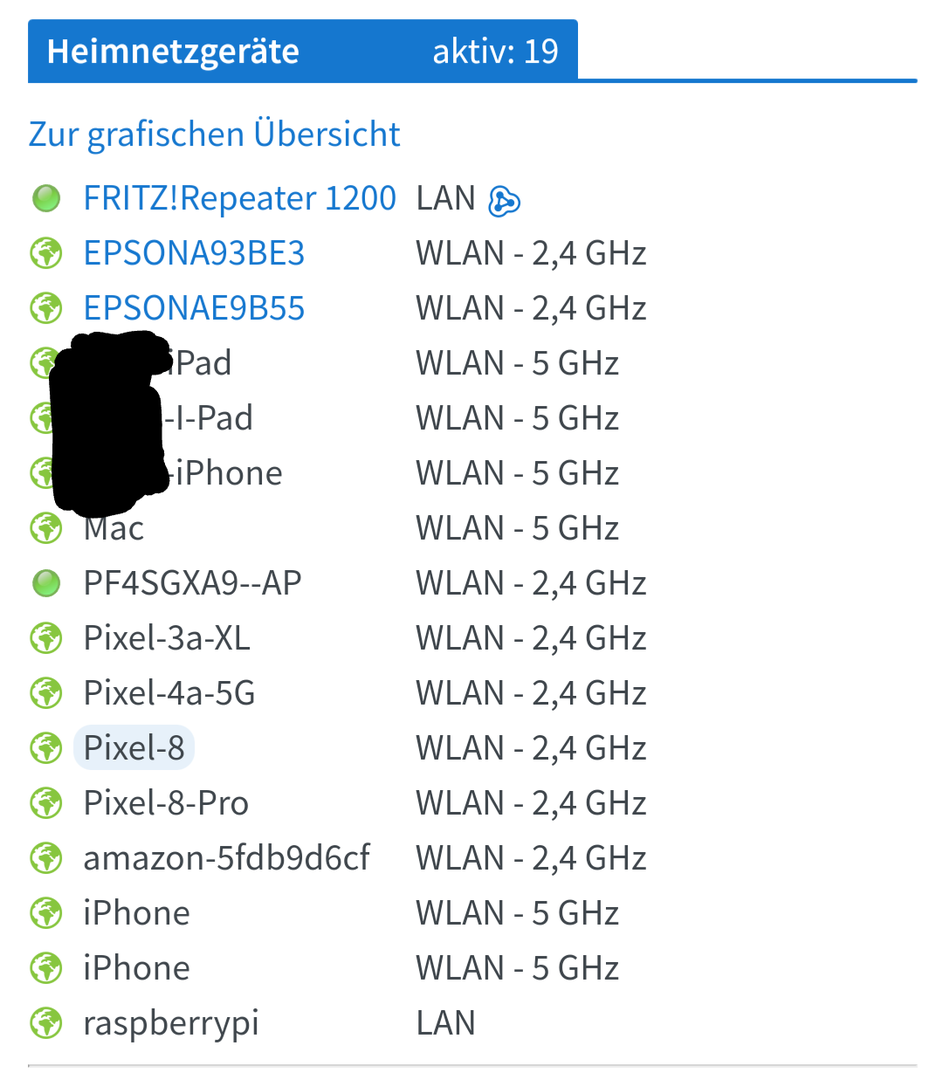Viewport: 943px width, 1080px height.
Task: Open the FRITZ!Repeater 1200 device link
Action: [239, 198]
